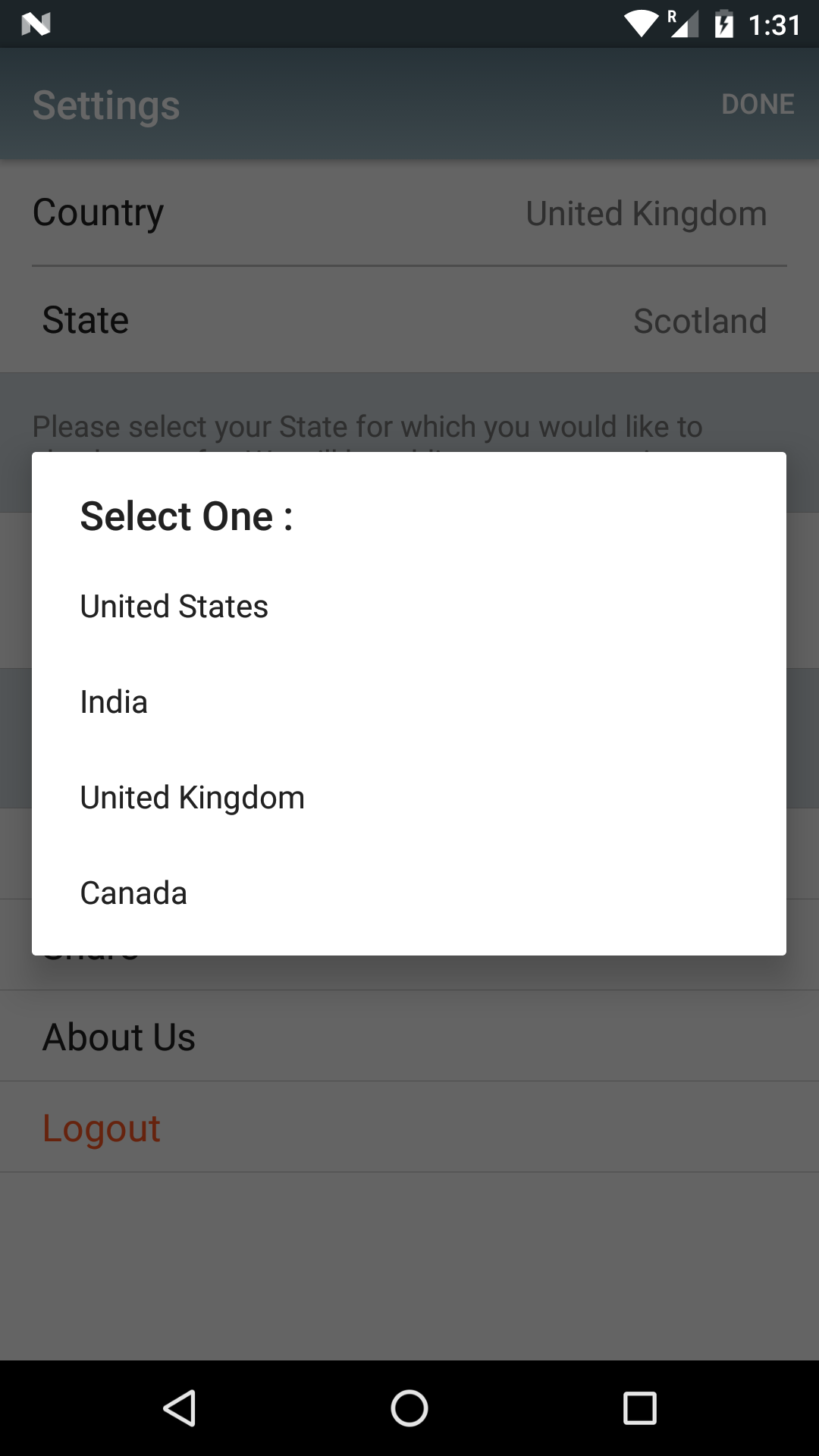Open the State selector showing Scotland
819x1456 pixels.
pyautogui.click(x=409, y=320)
